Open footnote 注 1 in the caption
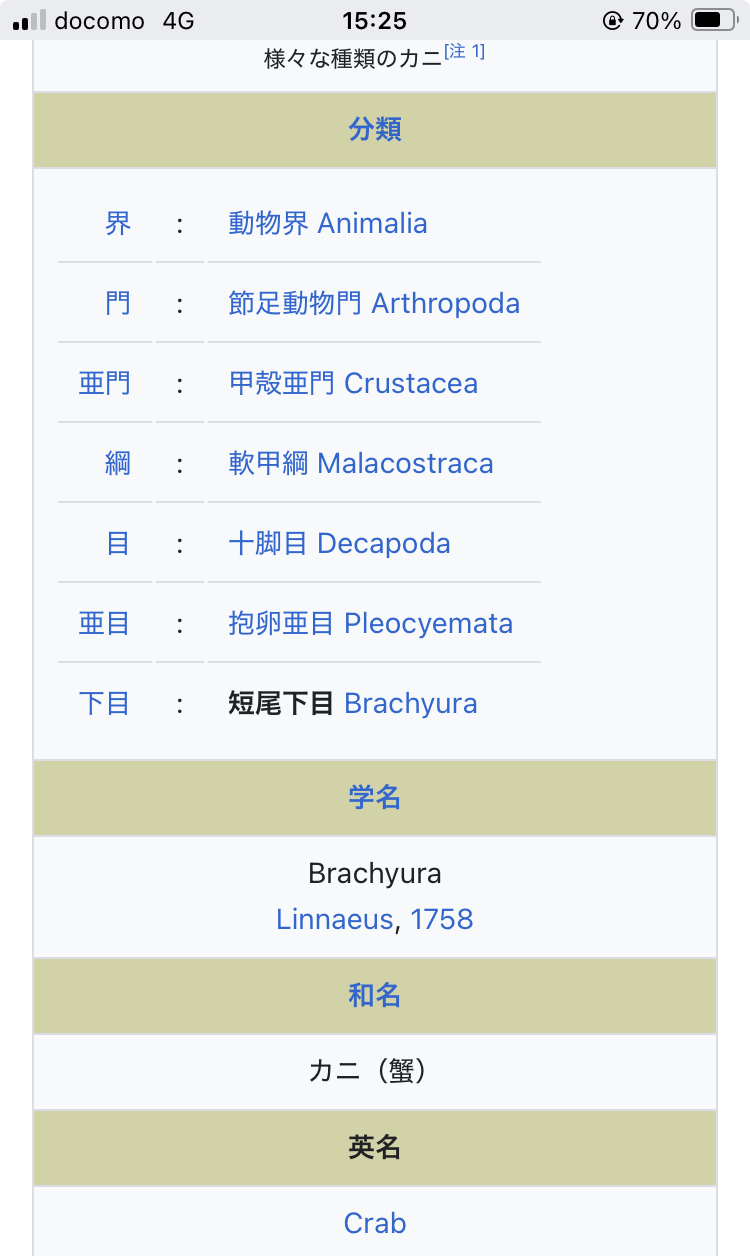The width and height of the screenshot is (750, 1256). pyautogui.click(x=465, y=52)
